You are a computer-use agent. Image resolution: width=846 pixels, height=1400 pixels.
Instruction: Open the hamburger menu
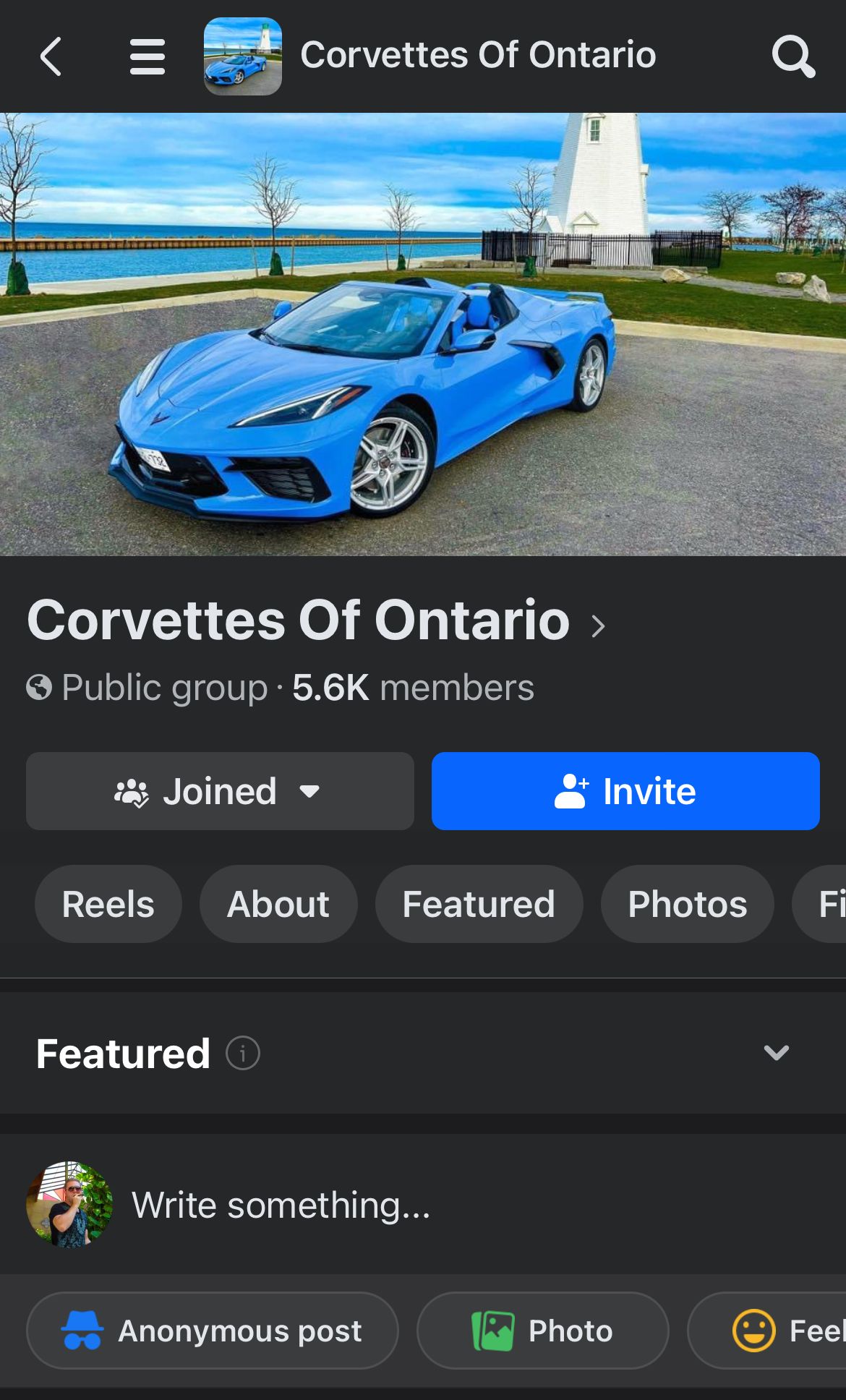(x=148, y=56)
